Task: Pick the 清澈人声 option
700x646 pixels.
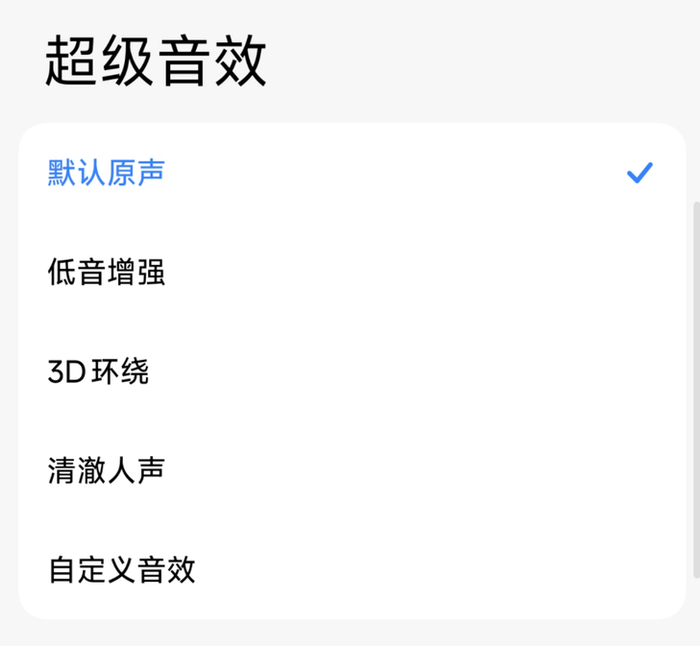Action: (x=106, y=470)
